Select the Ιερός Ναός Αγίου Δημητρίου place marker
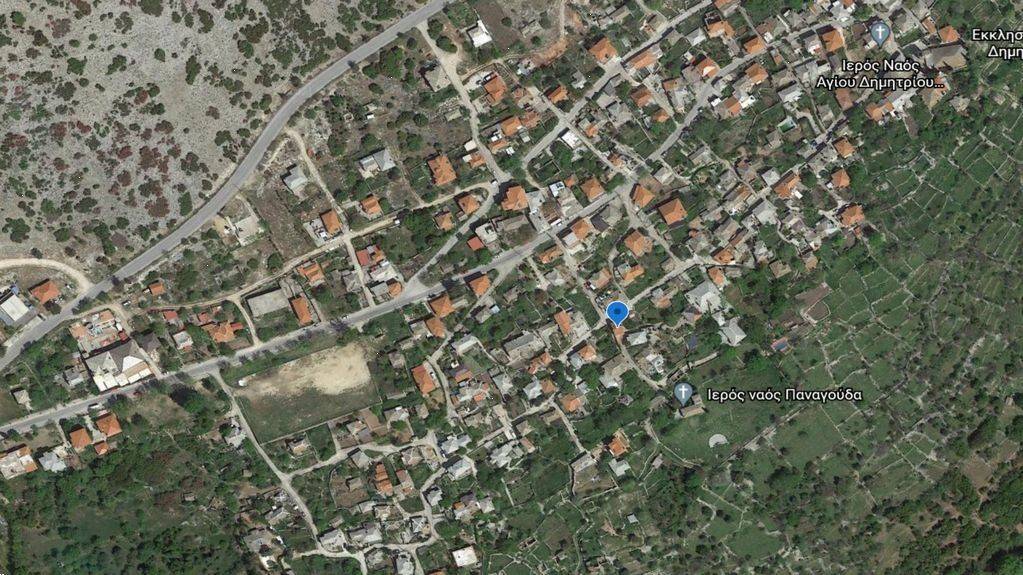The image size is (1023, 575). [879, 33]
